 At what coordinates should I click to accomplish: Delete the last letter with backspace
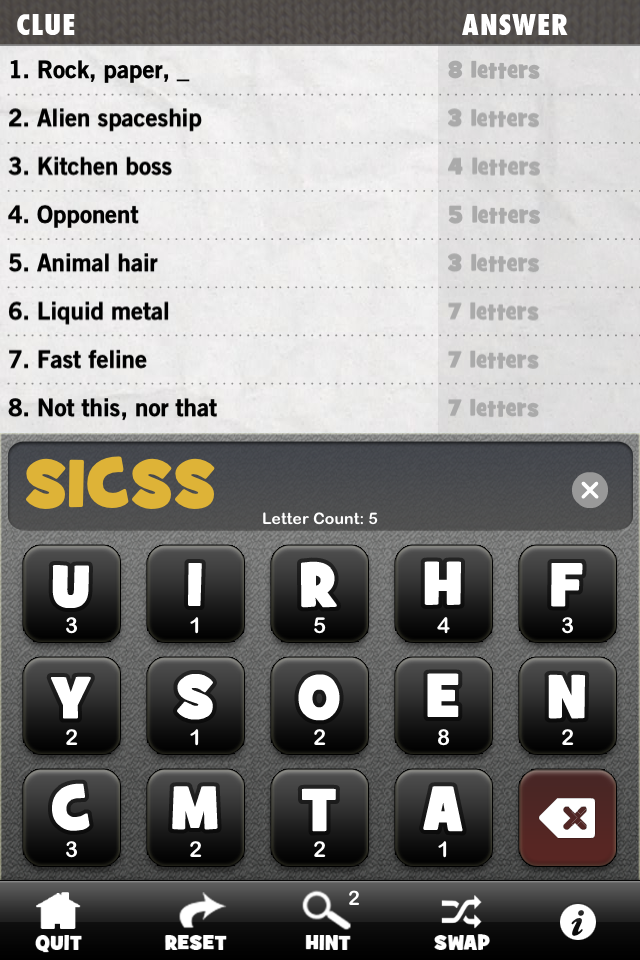[x=567, y=817]
